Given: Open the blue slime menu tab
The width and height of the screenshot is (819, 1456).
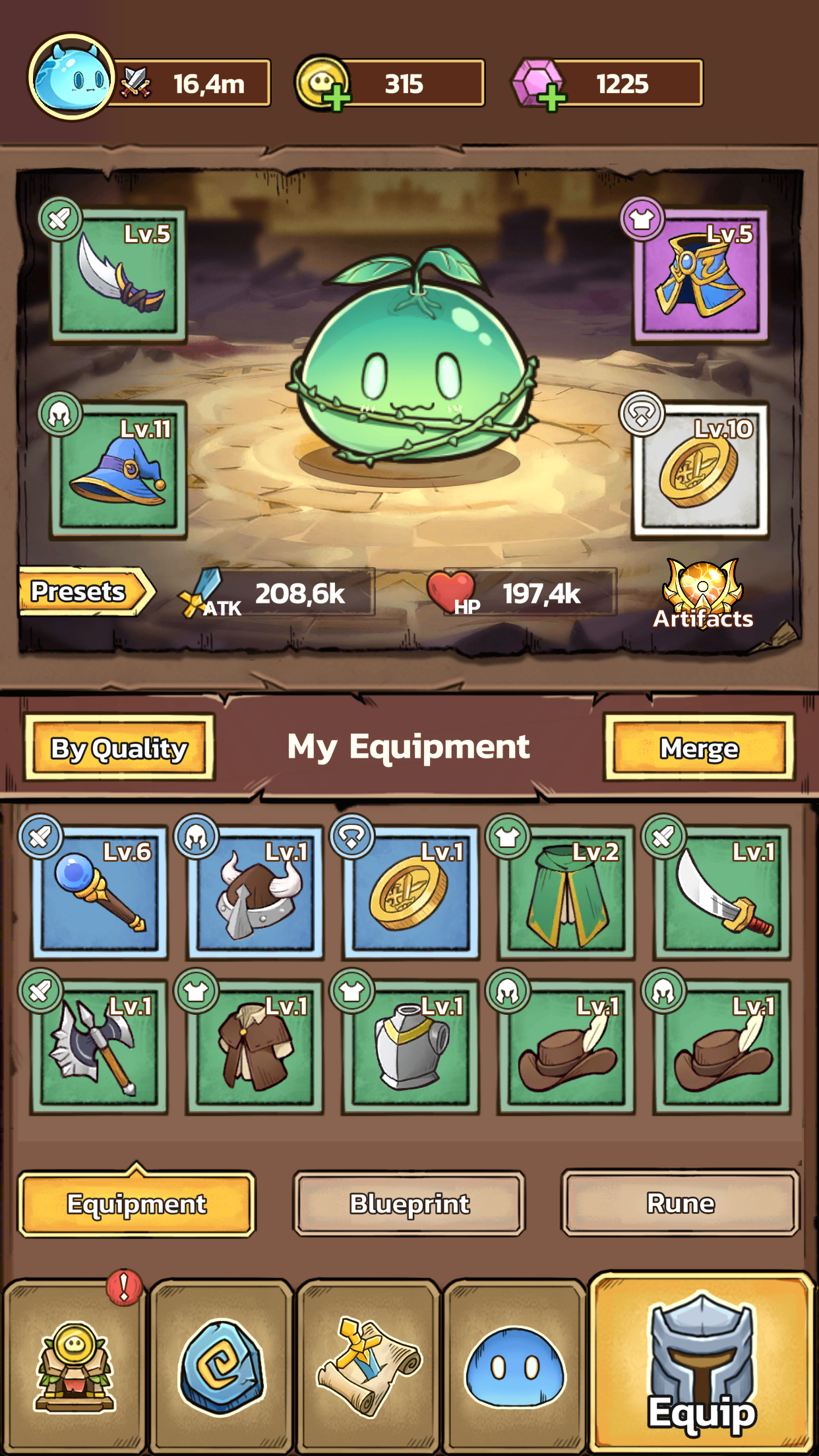Looking at the screenshot, I should click(514, 1366).
